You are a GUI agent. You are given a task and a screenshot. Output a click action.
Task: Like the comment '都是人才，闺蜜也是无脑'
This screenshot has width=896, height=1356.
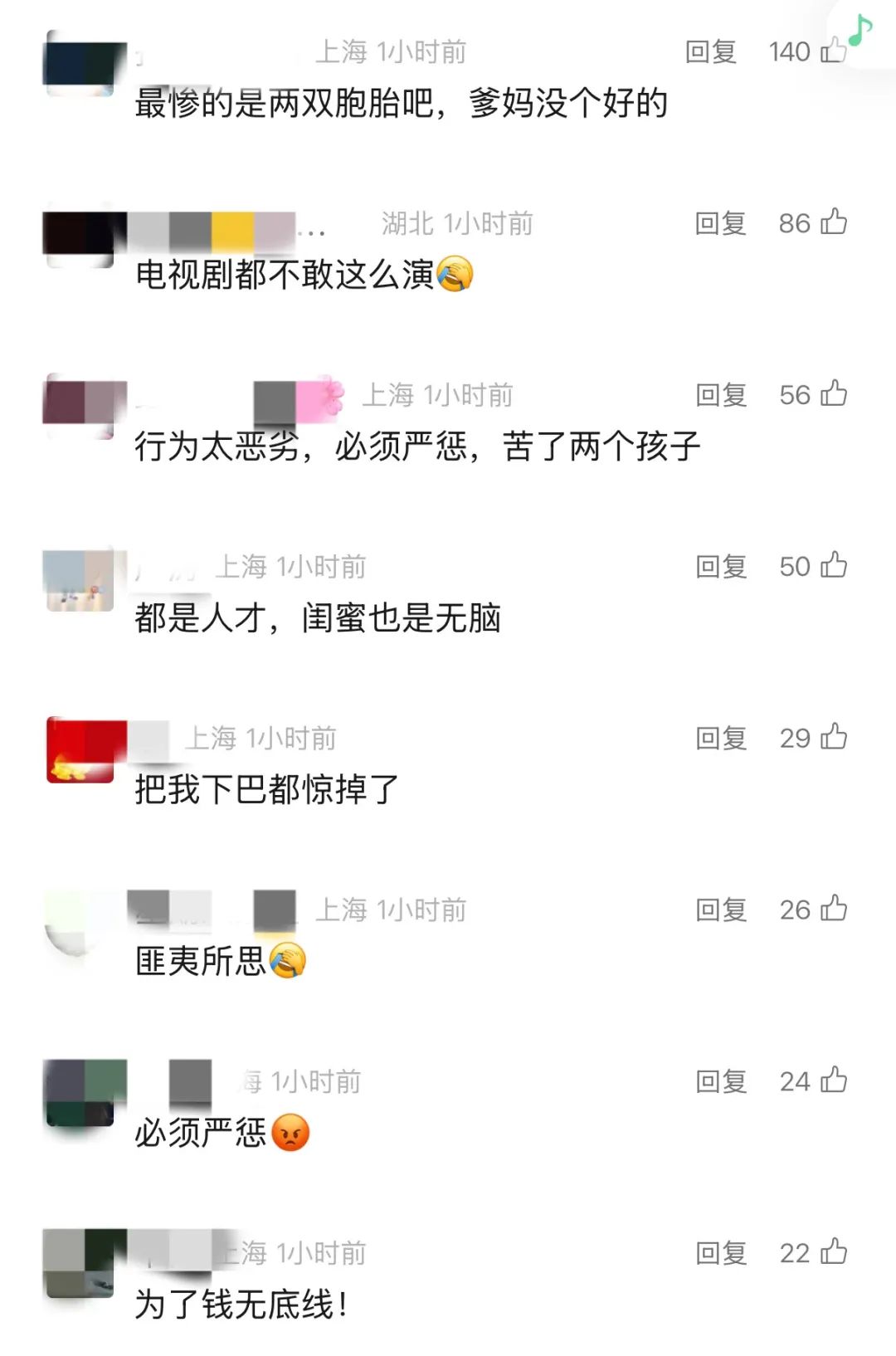coord(833,566)
